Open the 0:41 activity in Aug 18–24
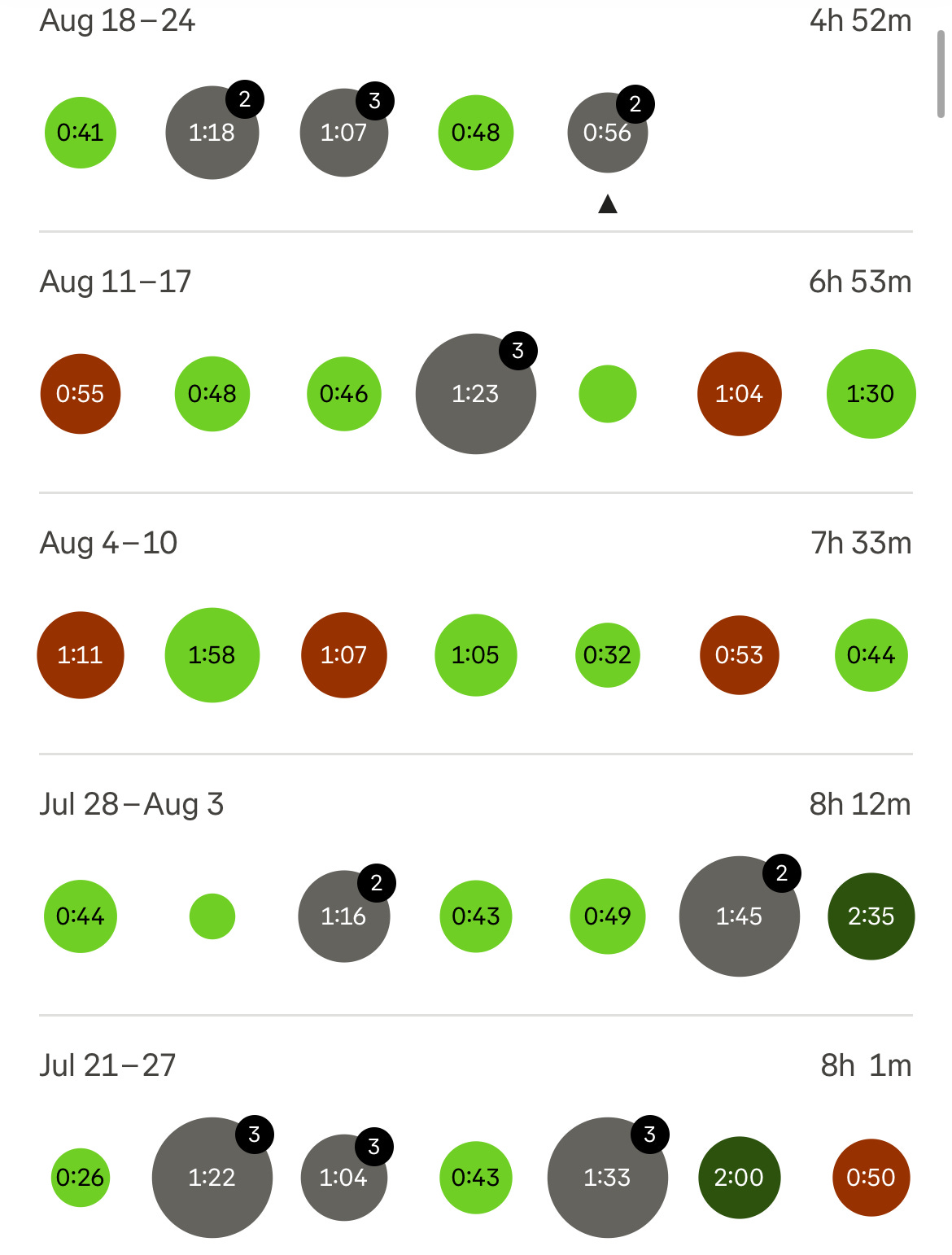952x1255 pixels. tap(81, 133)
